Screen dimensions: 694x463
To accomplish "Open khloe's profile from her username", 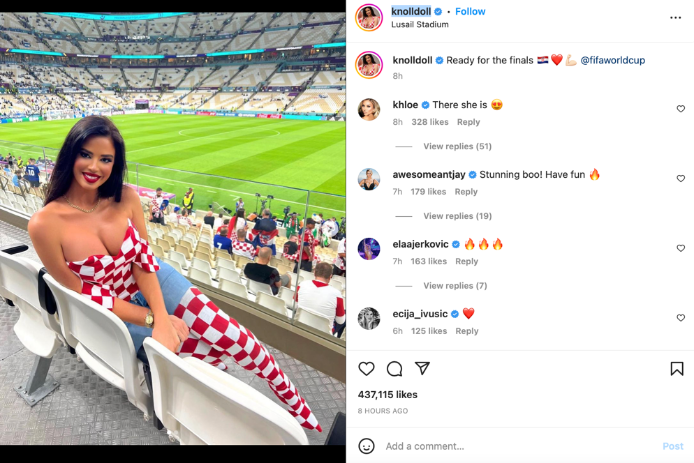I will pos(405,104).
